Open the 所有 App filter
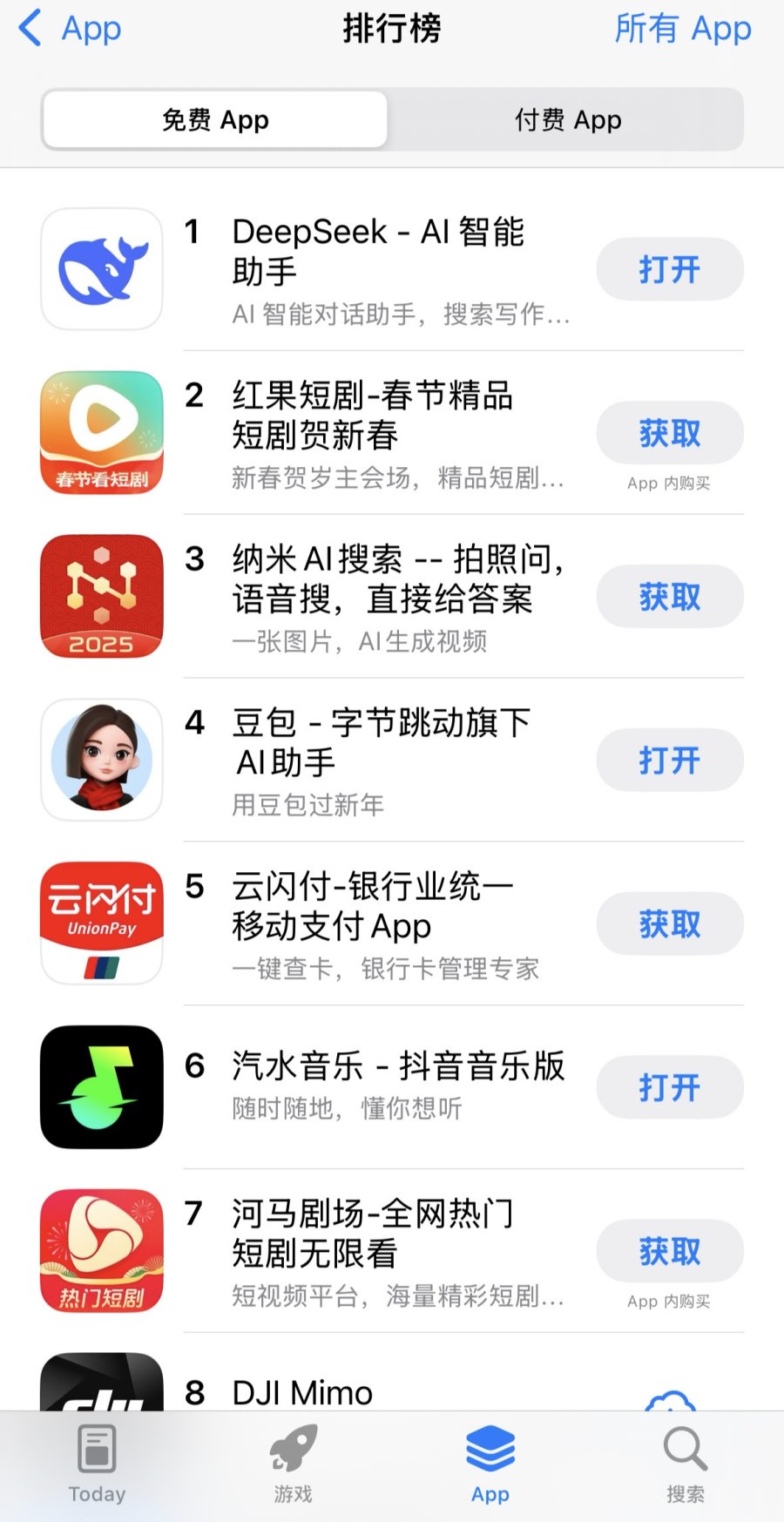This screenshot has width=784, height=1522. [x=682, y=29]
